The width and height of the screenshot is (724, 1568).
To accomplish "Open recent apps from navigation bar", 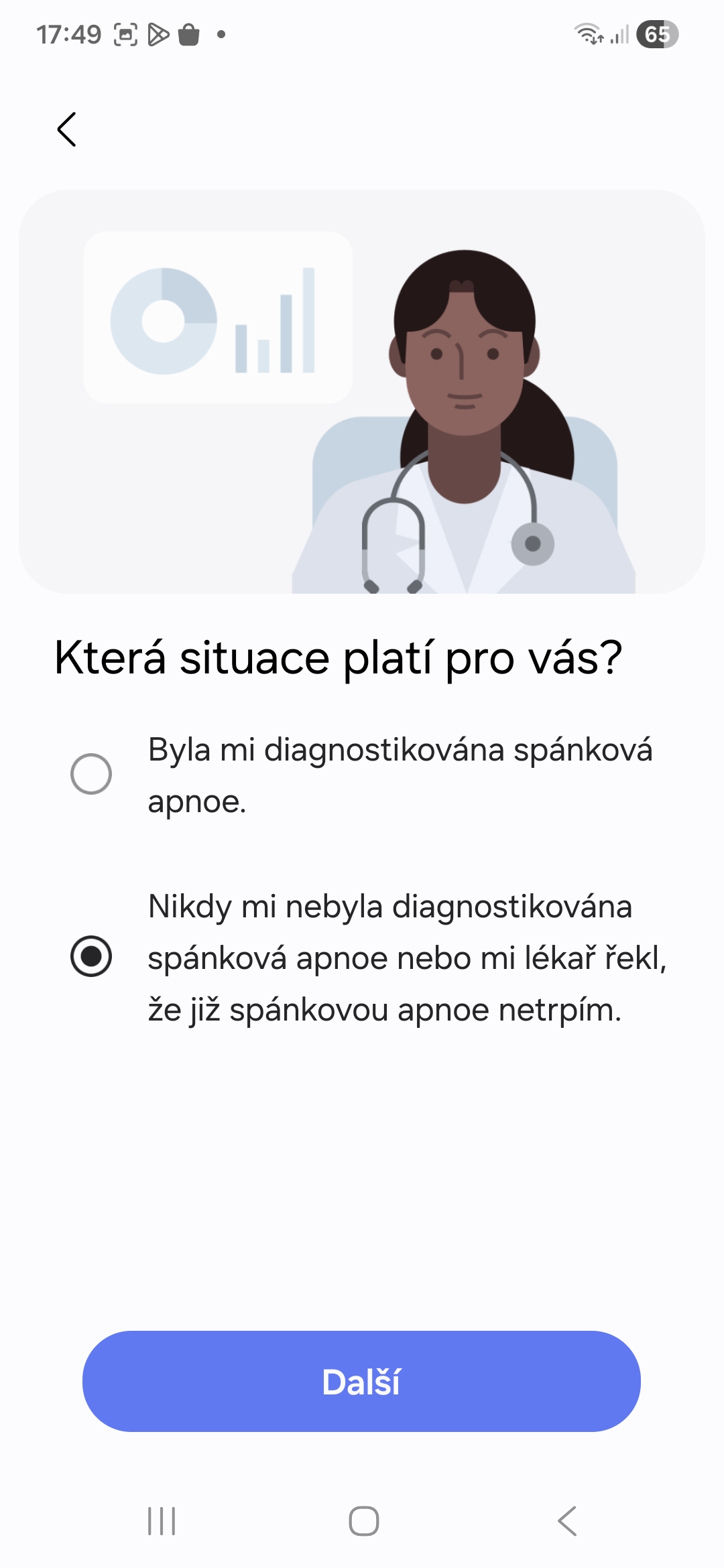I will (x=162, y=1521).
